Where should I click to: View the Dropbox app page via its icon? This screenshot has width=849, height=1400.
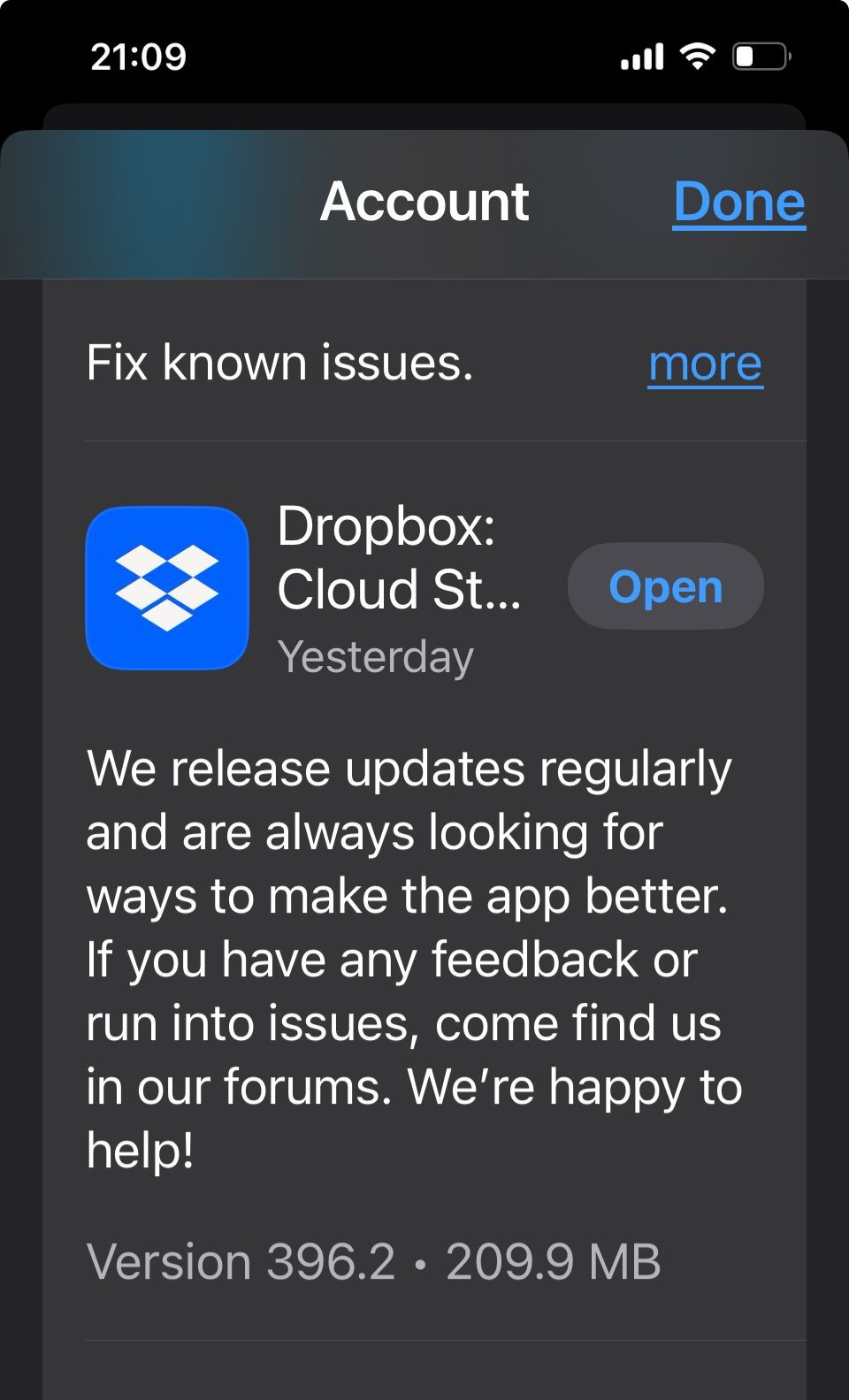(x=167, y=588)
